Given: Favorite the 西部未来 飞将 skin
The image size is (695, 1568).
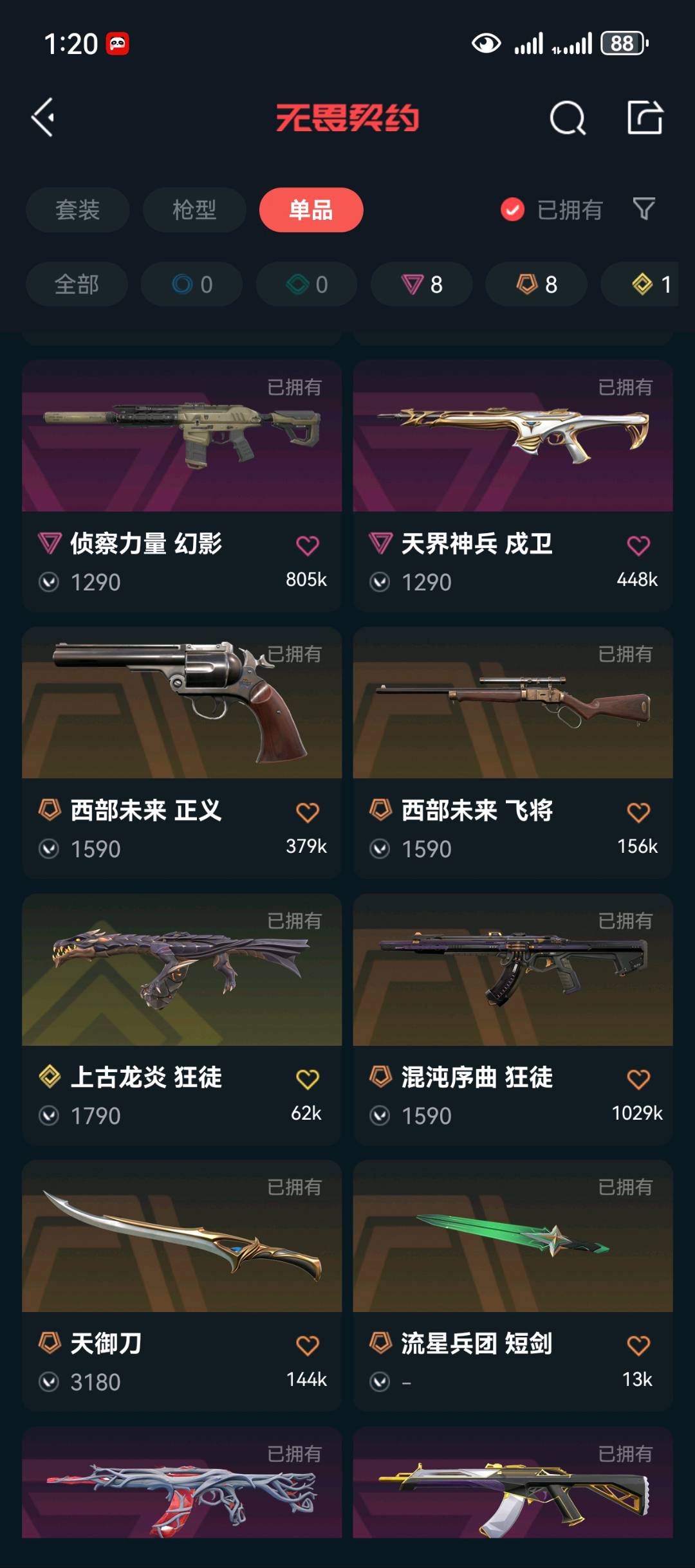Looking at the screenshot, I should pos(638,812).
